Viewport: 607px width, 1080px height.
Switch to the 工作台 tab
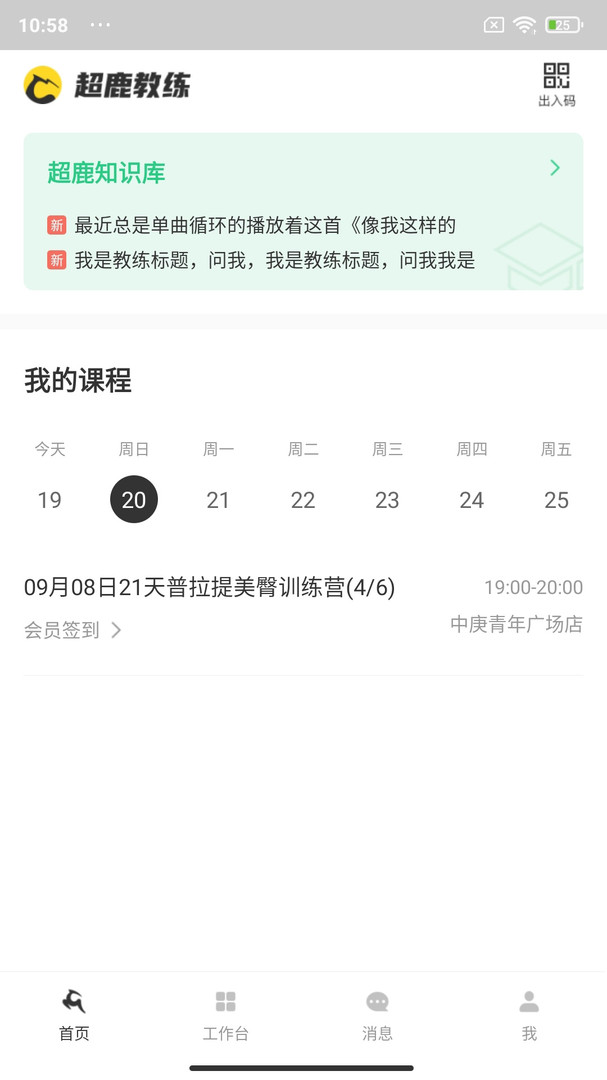pyautogui.click(x=226, y=1014)
